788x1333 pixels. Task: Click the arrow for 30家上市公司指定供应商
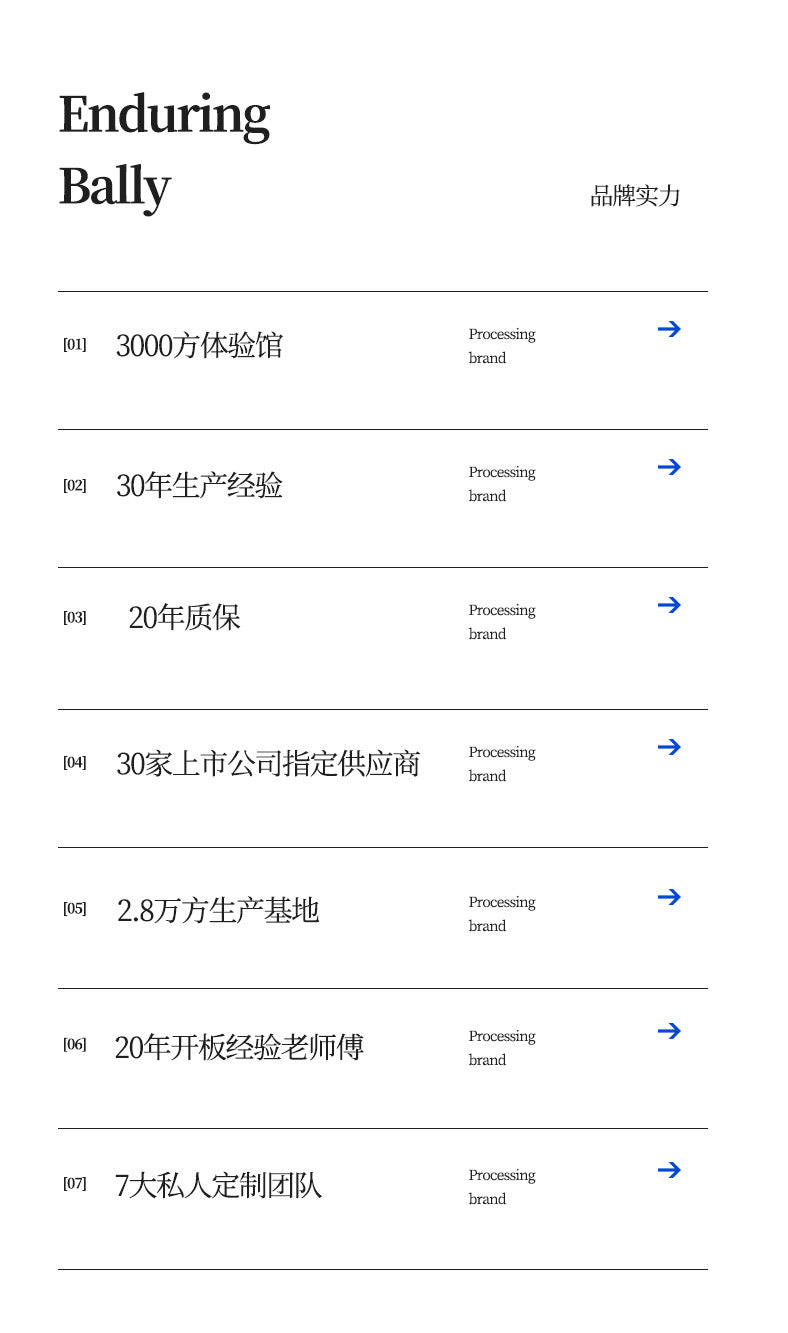(x=669, y=747)
